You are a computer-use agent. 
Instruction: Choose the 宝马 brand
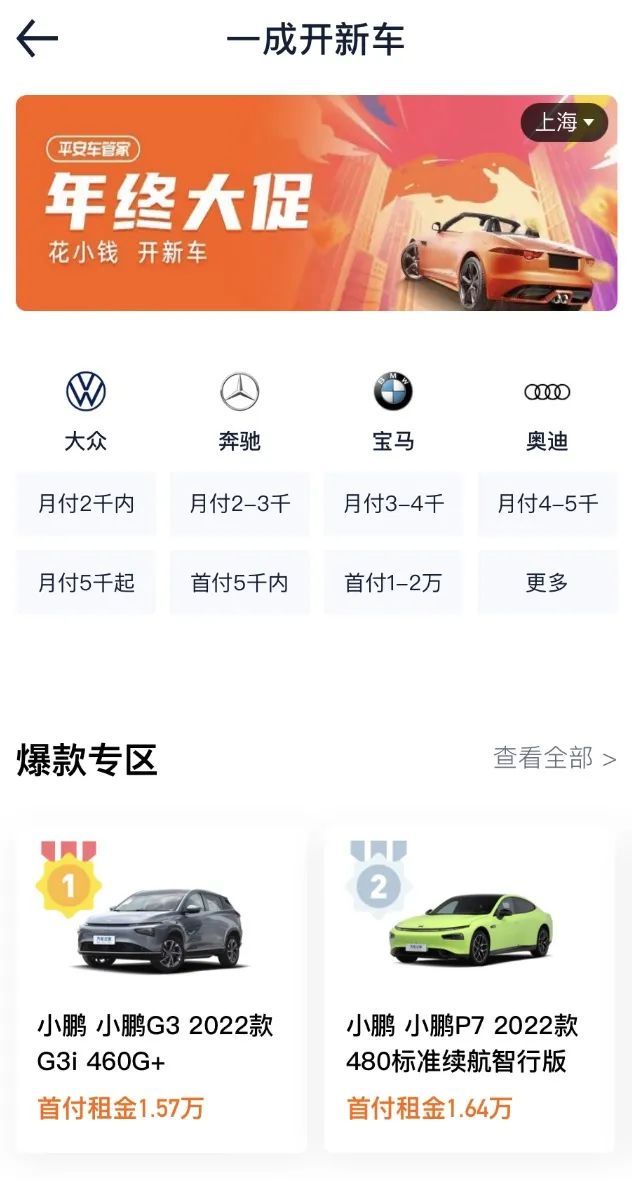click(x=393, y=410)
